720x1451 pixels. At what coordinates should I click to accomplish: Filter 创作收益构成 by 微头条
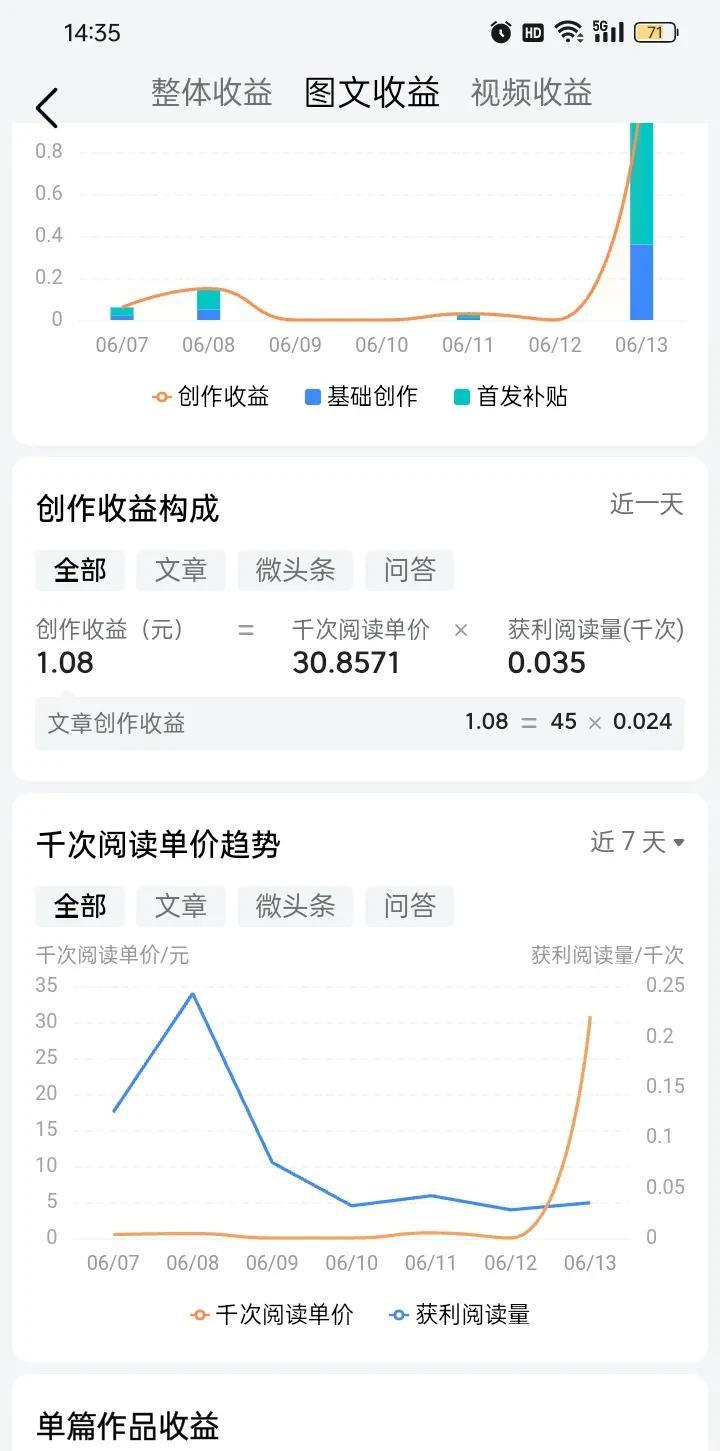coord(295,570)
